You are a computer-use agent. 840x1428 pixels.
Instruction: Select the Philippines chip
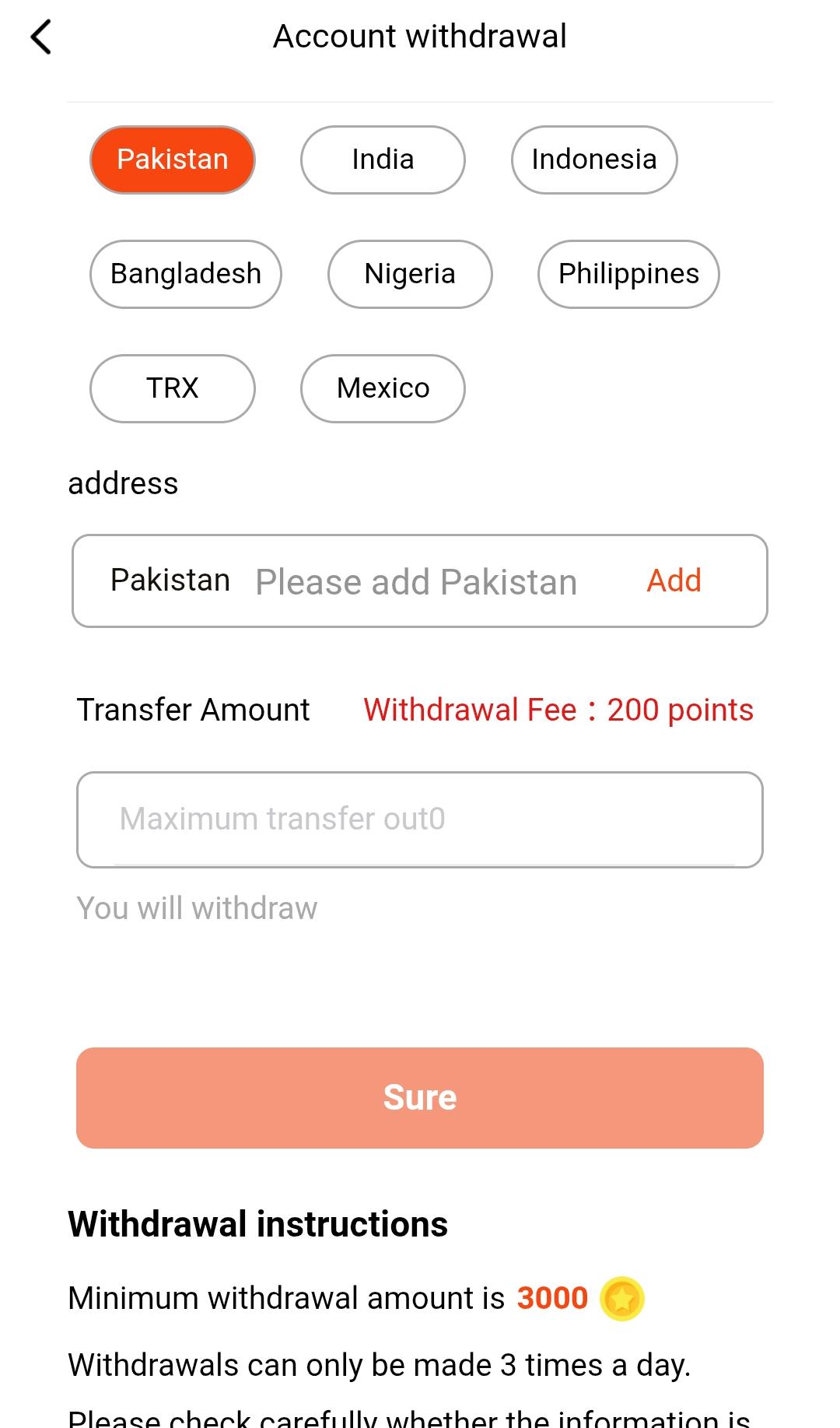point(628,274)
